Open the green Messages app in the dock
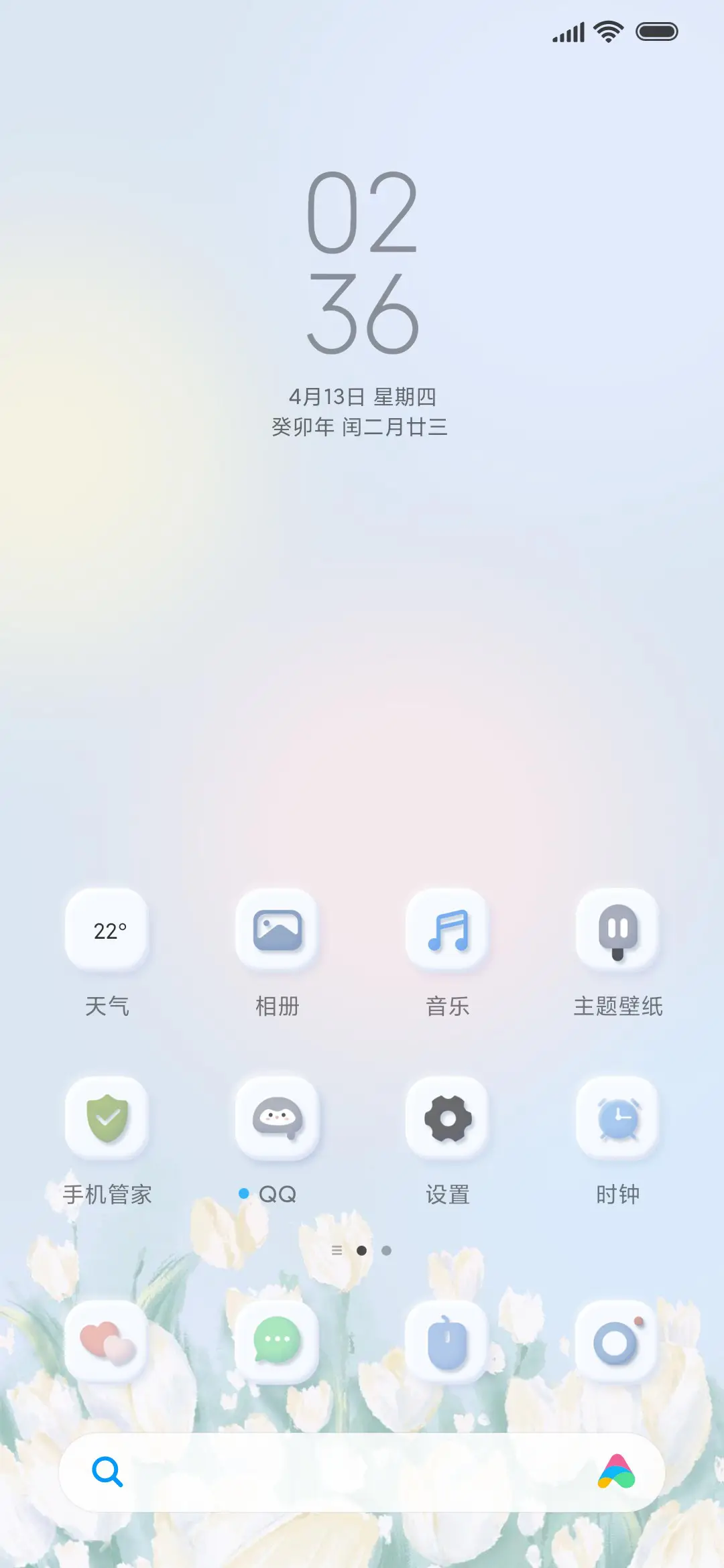This screenshot has height=1568, width=724. 278,1340
